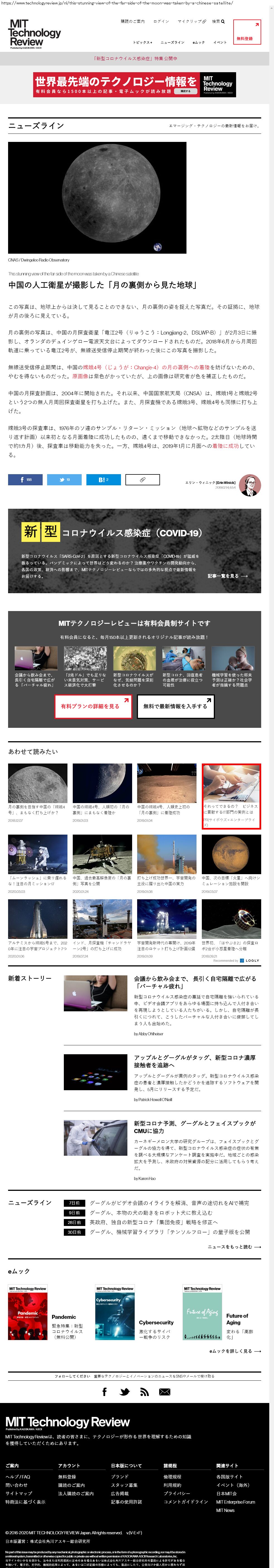Share this article on Twitter
This screenshot has height=1568, width=274.
pyautogui.click(x=64, y=480)
